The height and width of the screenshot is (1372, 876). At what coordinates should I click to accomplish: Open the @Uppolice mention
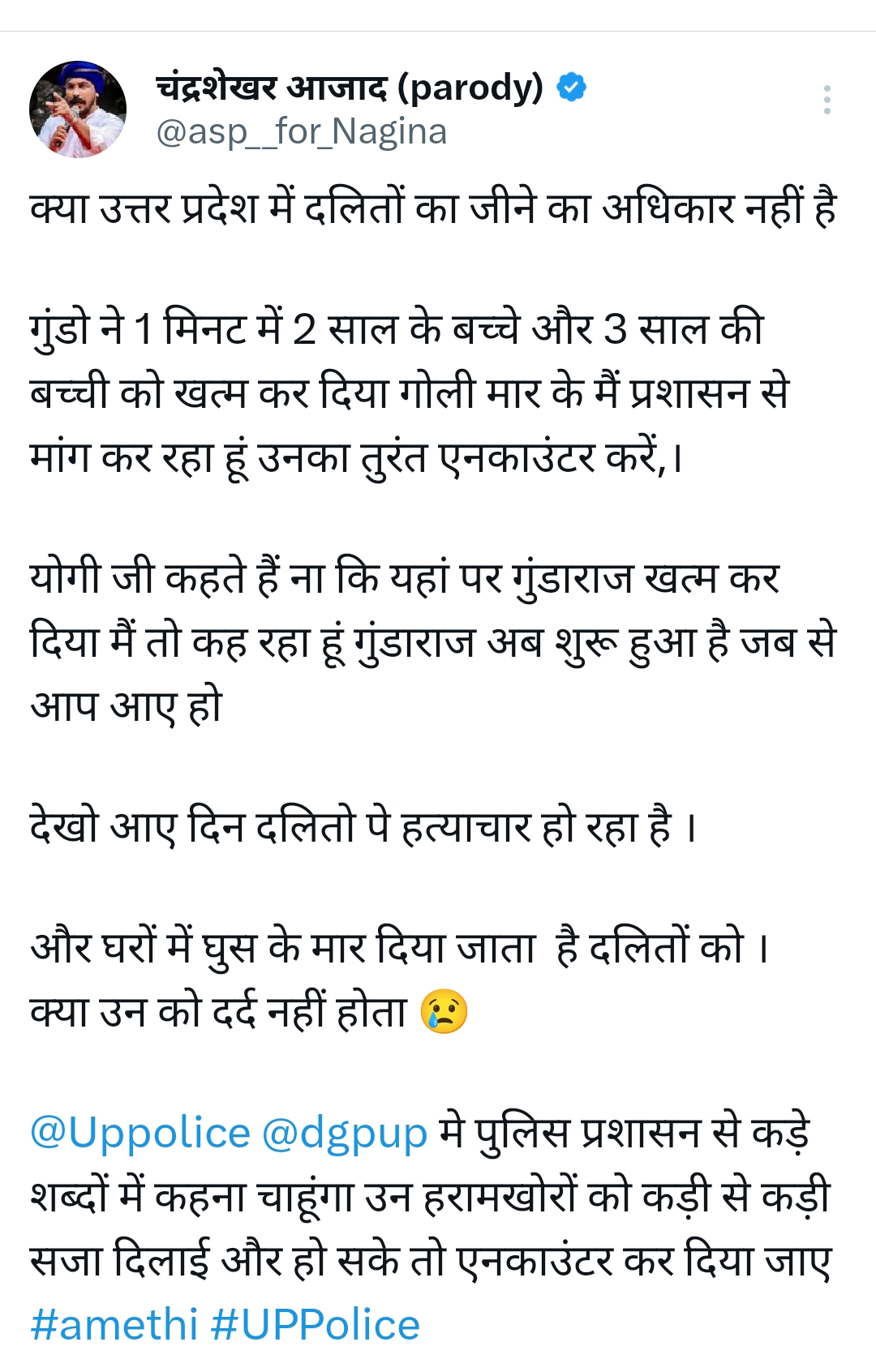140,1133
